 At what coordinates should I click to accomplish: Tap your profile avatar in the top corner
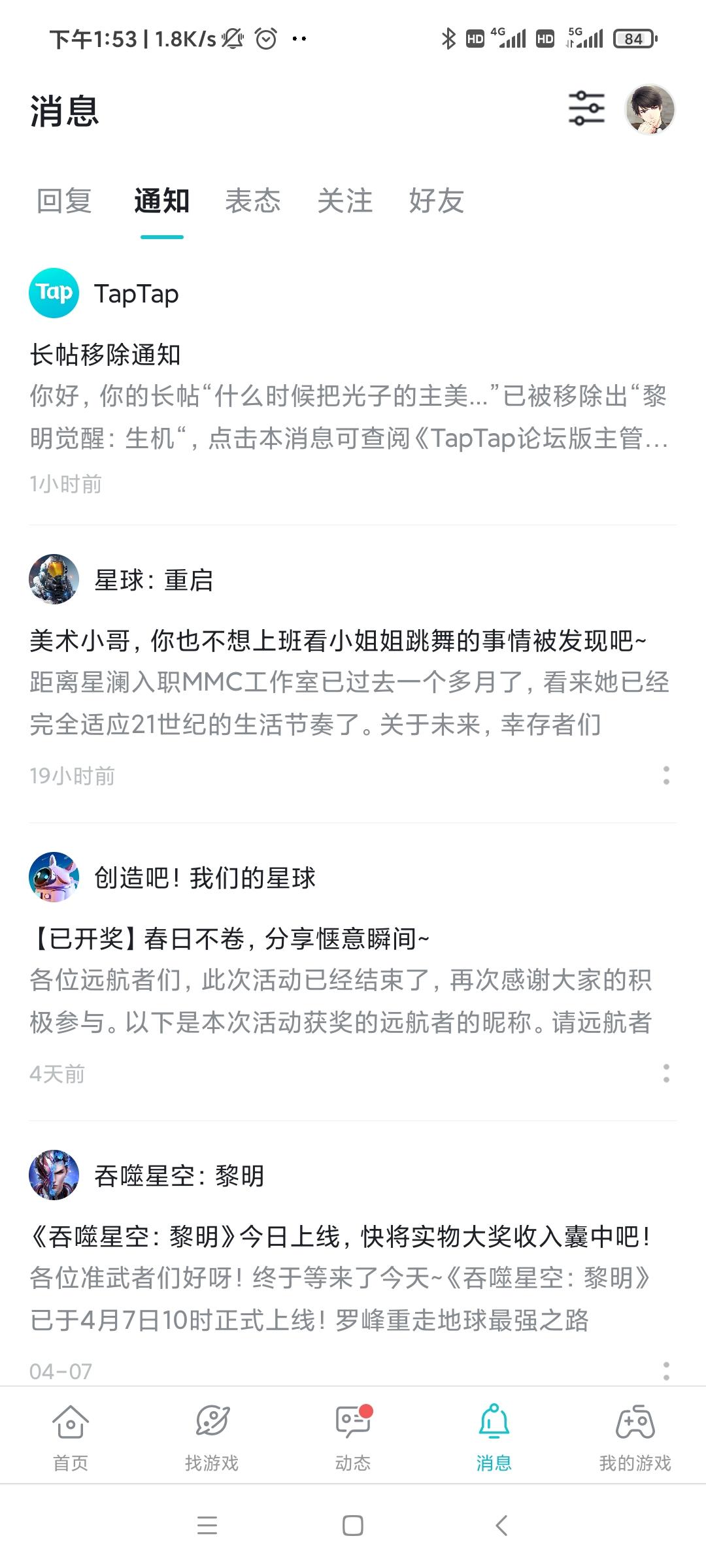pos(650,109)
